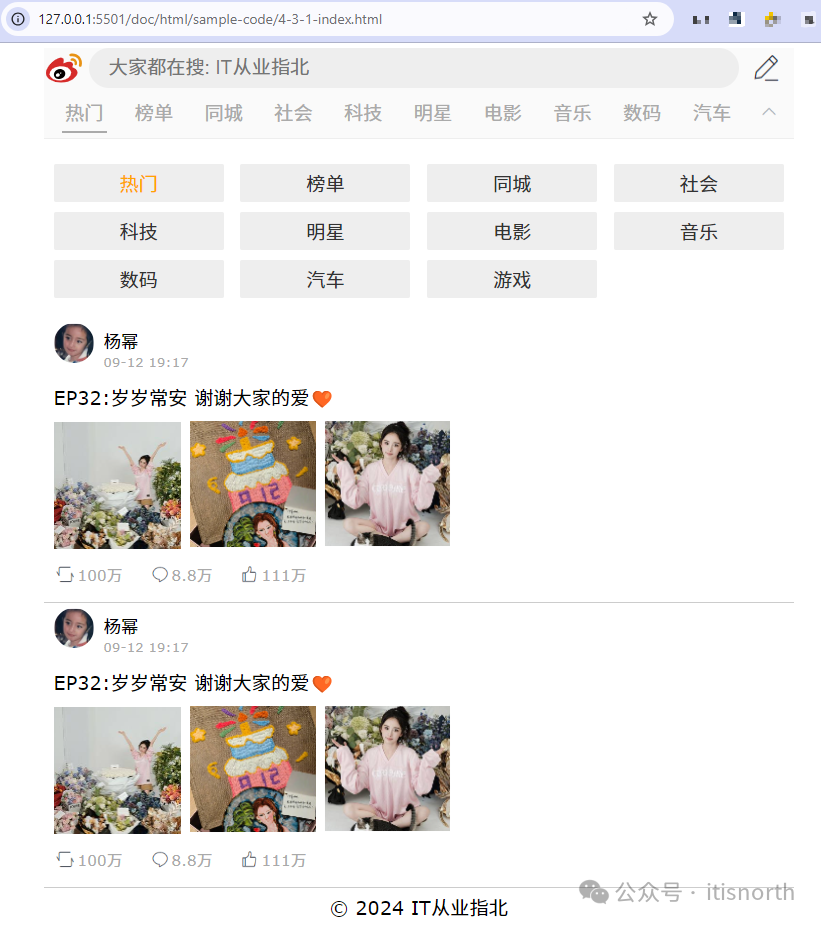Tap the 大家都在搜 search box
821x925 pixels.
(x=413, y=68)
